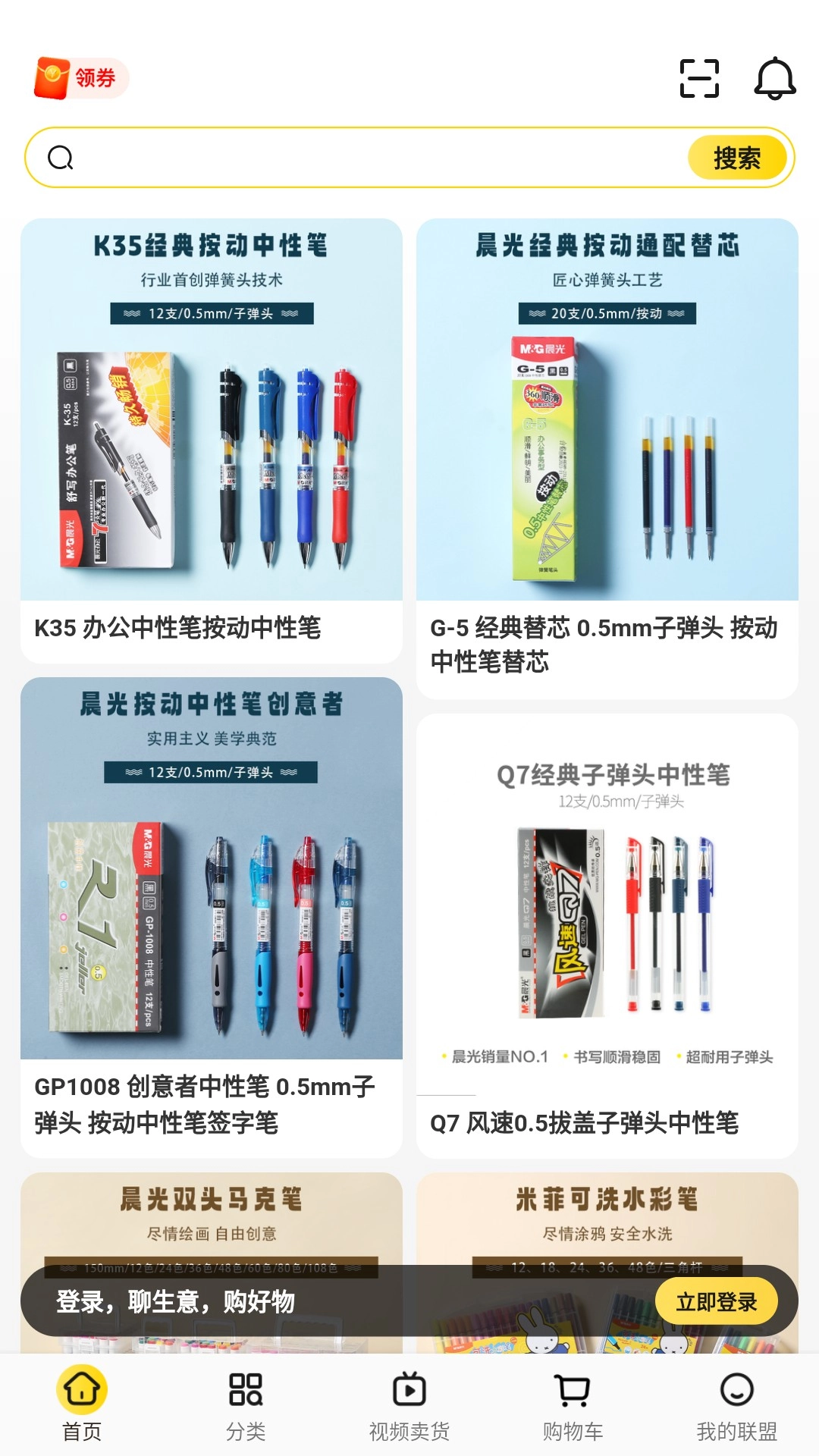Open the notifications bell
Image resolution: width=819 pixels, height=1456 pixels.
pos(774,78)
